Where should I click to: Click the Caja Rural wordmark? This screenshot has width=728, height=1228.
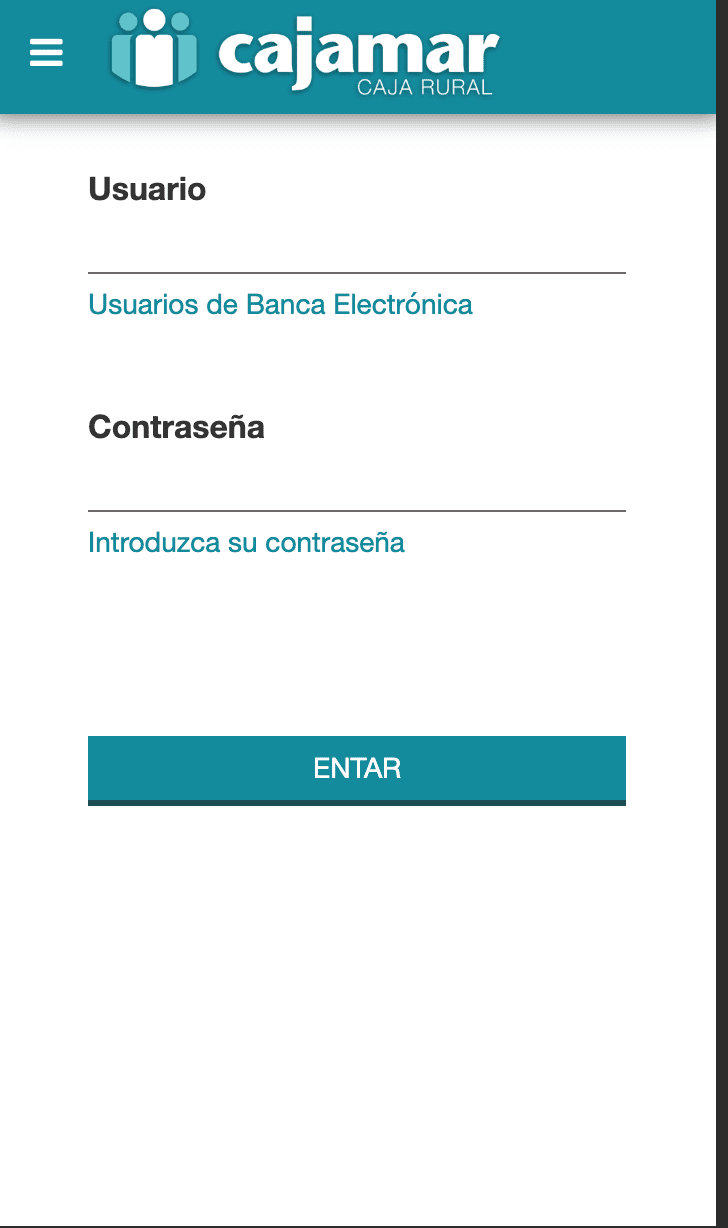pos(424,88)
